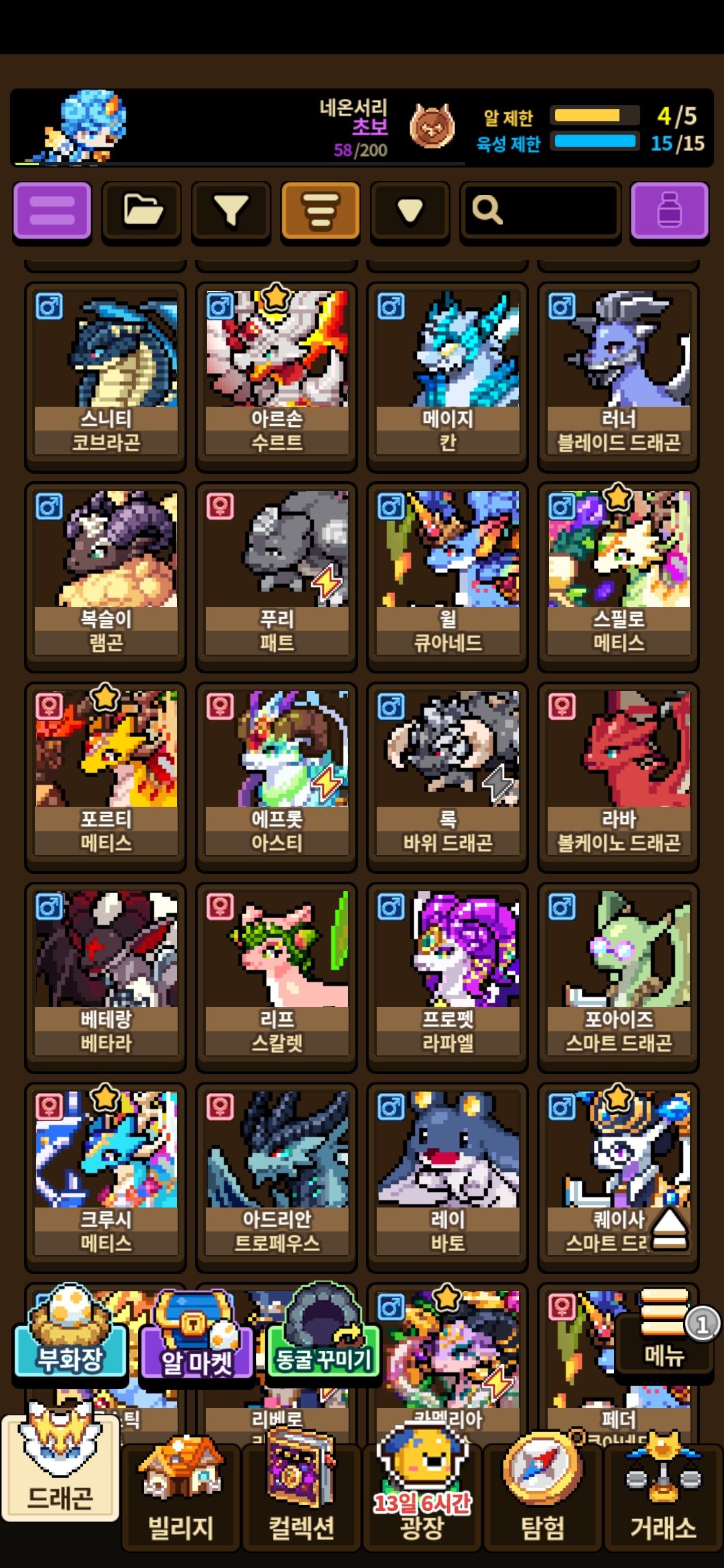Select the dragon named 스니티 코브라곤
Viewport: 724px width, 1568px height.
click(x=105, y=376)
